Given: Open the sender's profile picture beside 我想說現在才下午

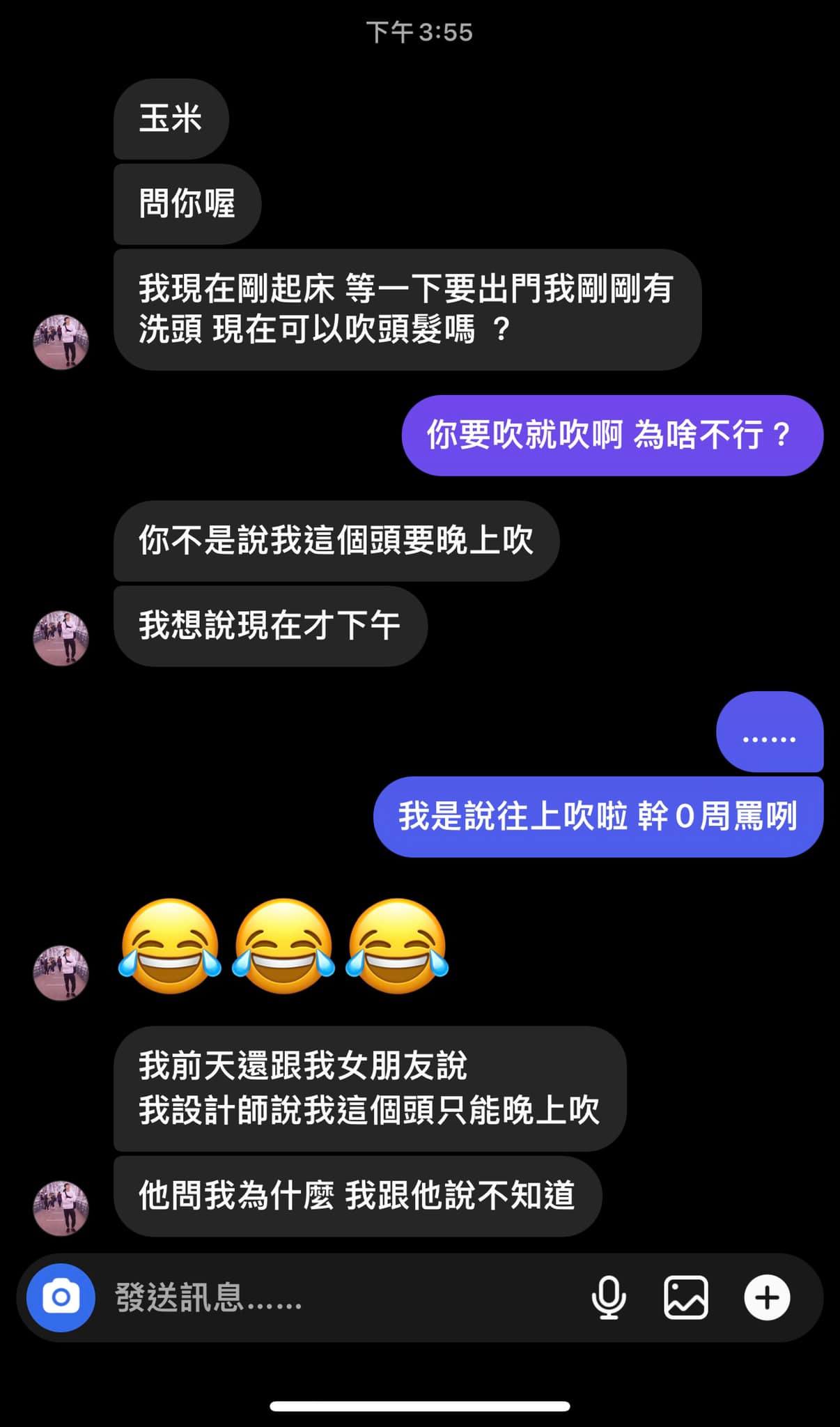Looking at the screenshot, I should pyautogui.click(x=61, y=638).
